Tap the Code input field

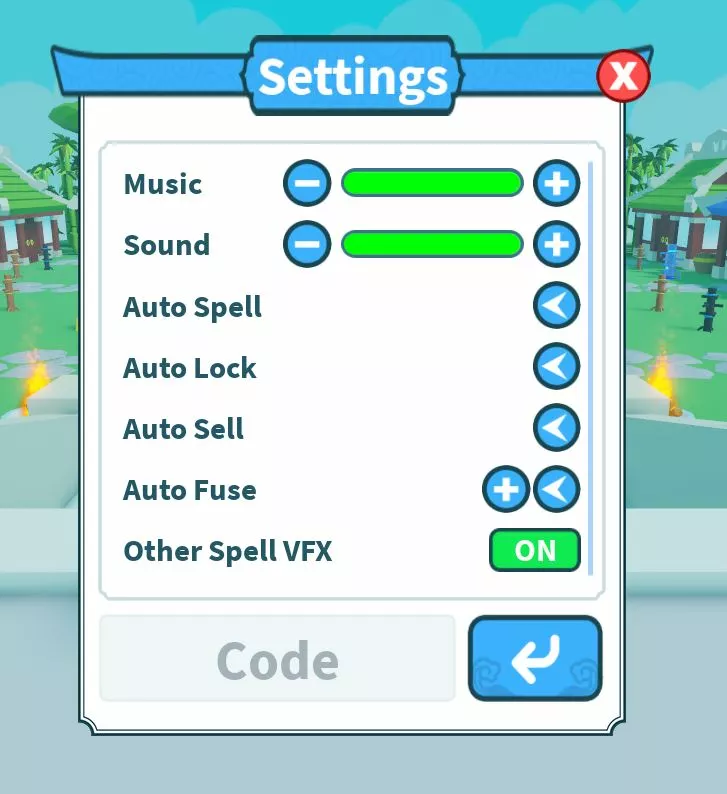coord(277,659)
